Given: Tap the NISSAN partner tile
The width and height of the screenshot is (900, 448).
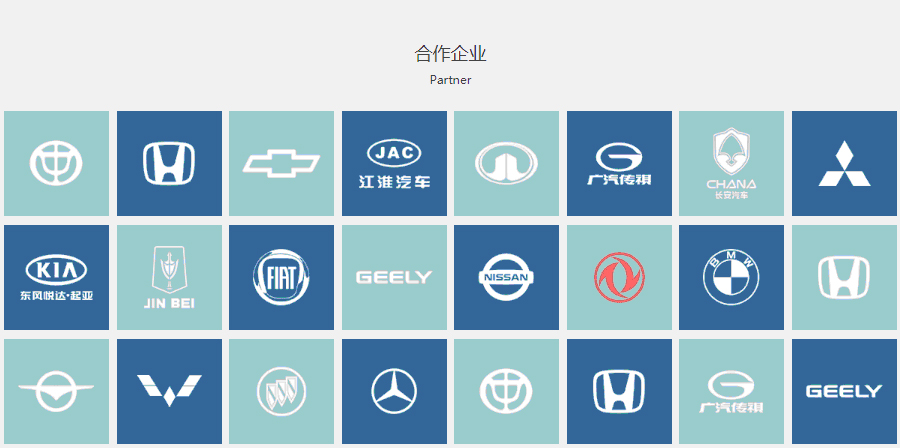Looking at the screenshot, I should click(x=506, y=277).
